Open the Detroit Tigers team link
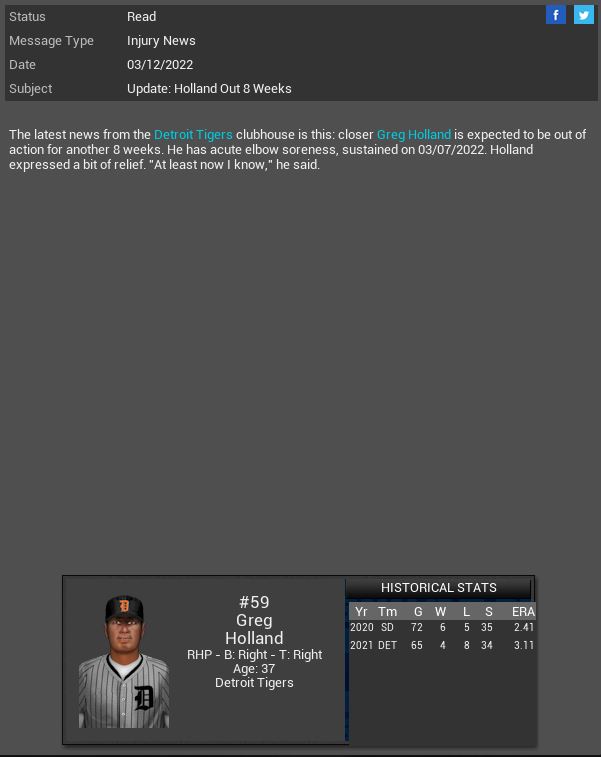Viewport: 601px width, 757px height. (x=193, y=134)
